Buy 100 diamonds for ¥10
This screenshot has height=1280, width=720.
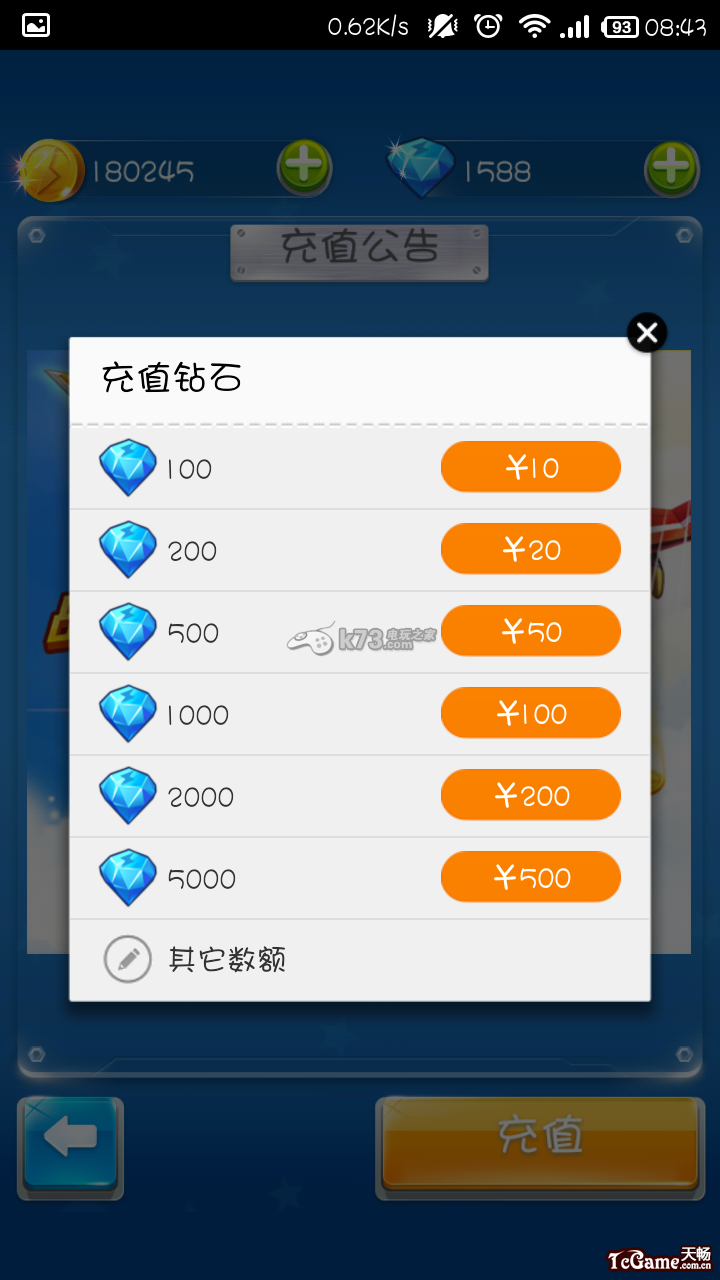coord(530,467)
